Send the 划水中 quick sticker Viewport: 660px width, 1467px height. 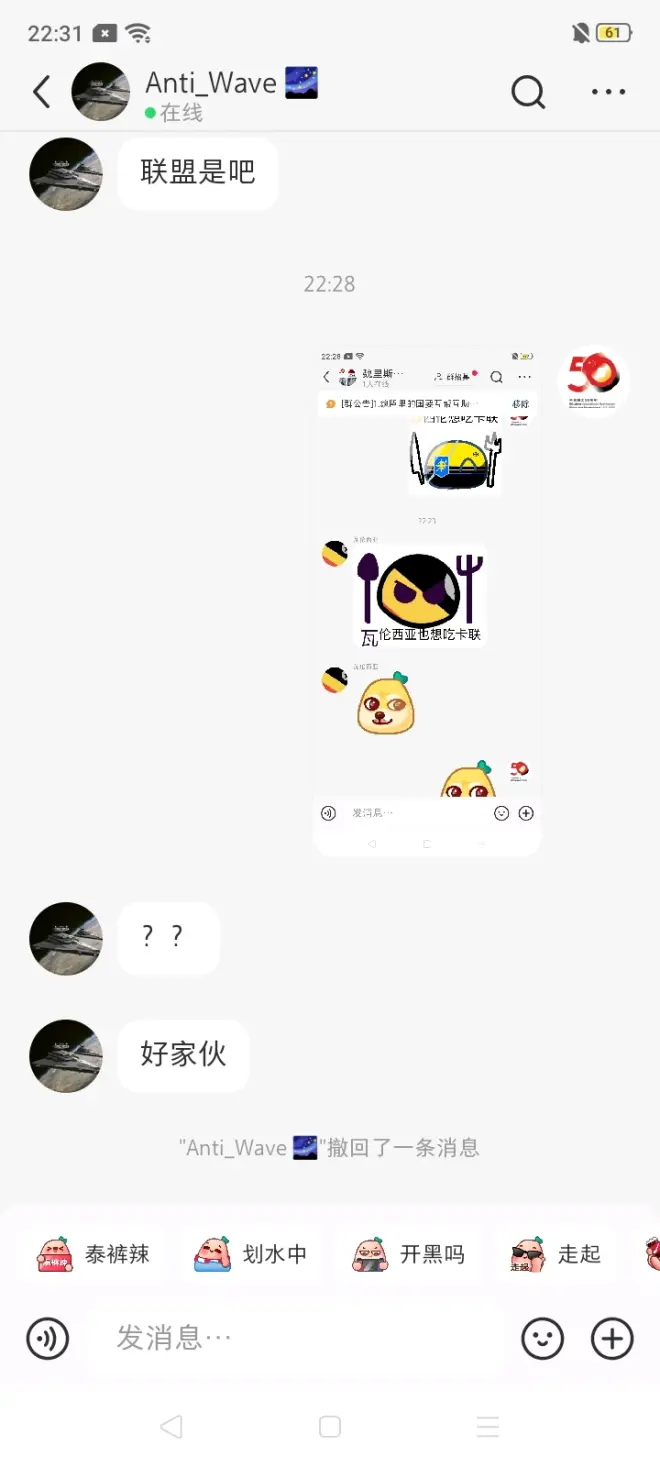(x=251, y=1254)
